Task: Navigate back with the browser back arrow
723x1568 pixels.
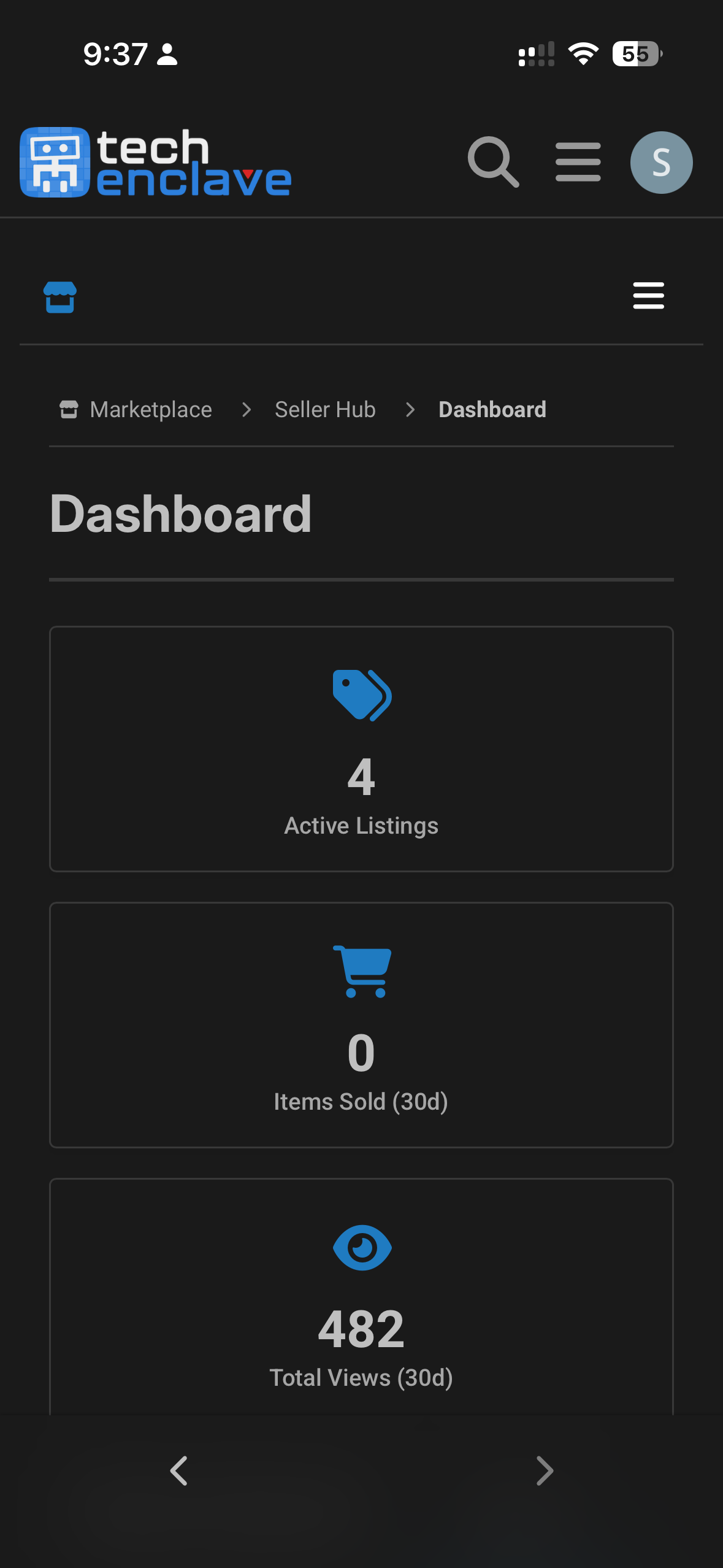Action: click(x=179, y=1470)
